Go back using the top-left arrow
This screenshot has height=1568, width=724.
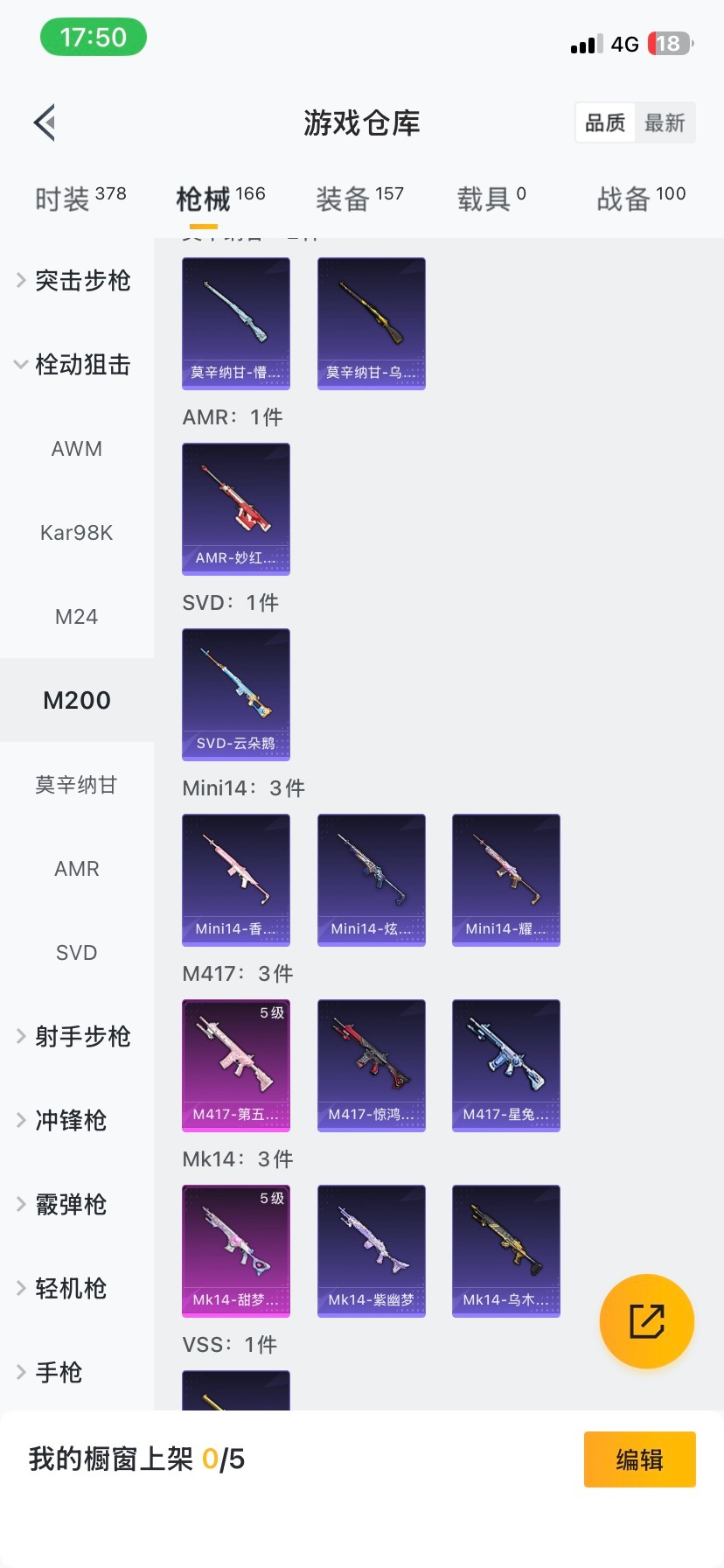(45, 122)
